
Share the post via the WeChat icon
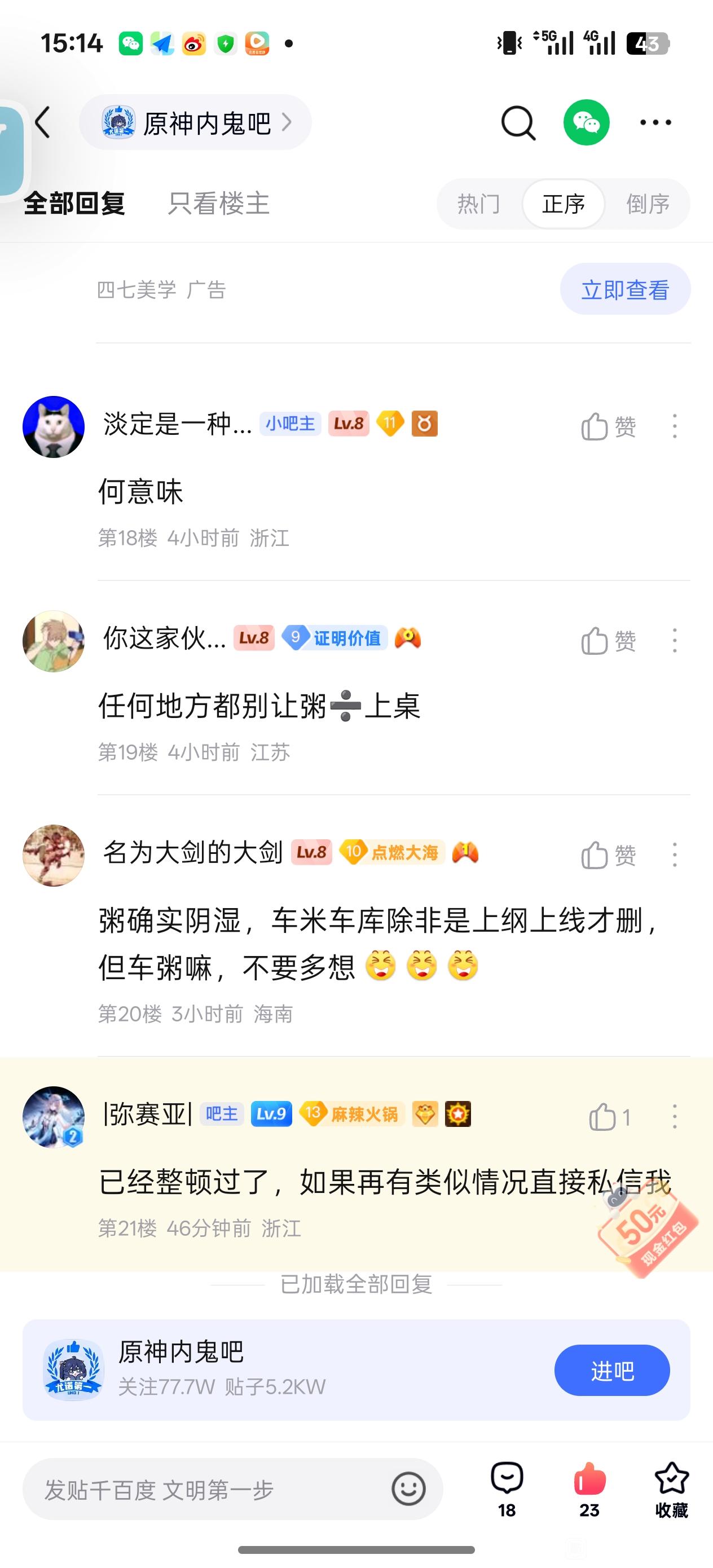586,123
